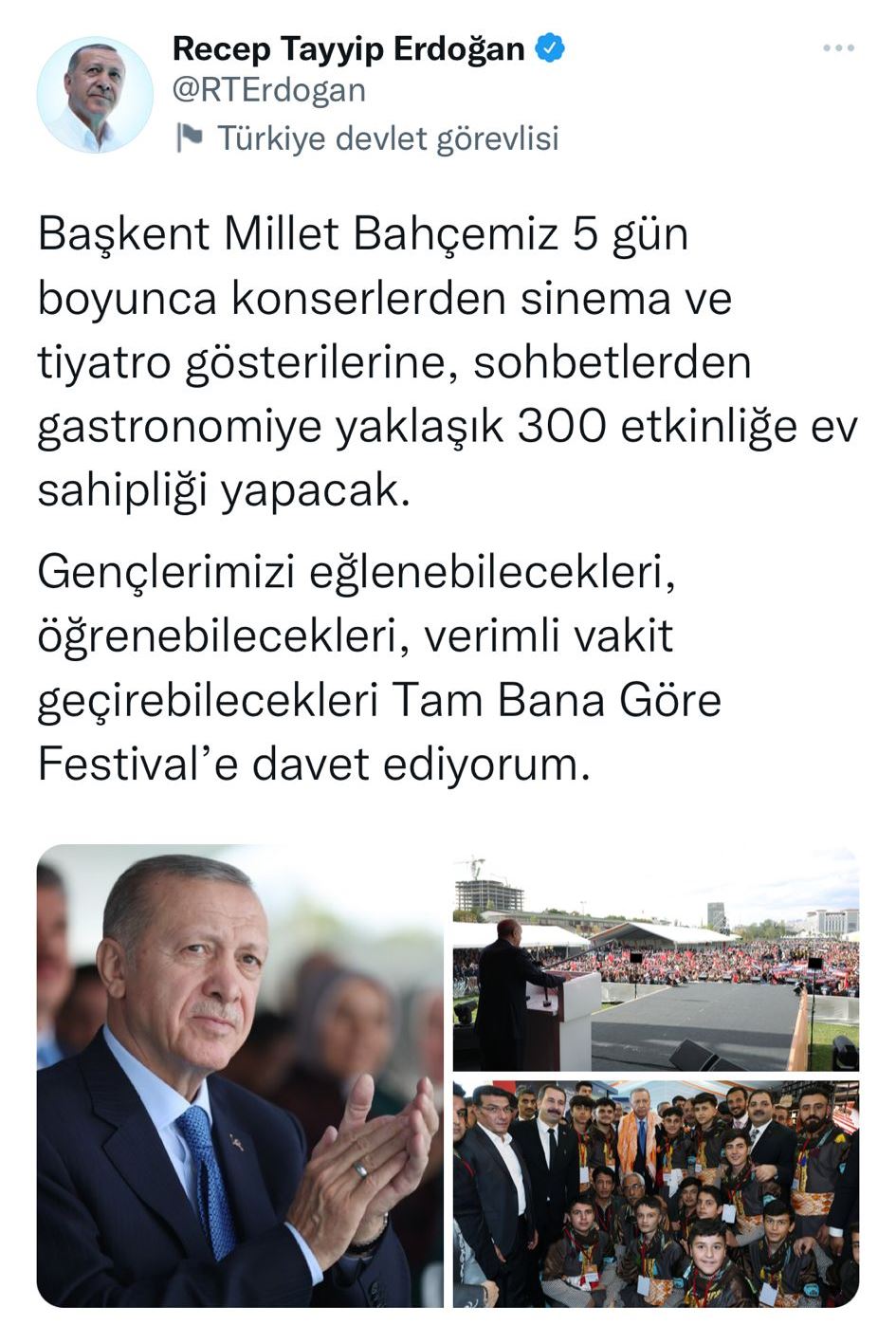Open the large photo of the man clapping
The height and width of the screenshot is (1344, 896).
240,1075
